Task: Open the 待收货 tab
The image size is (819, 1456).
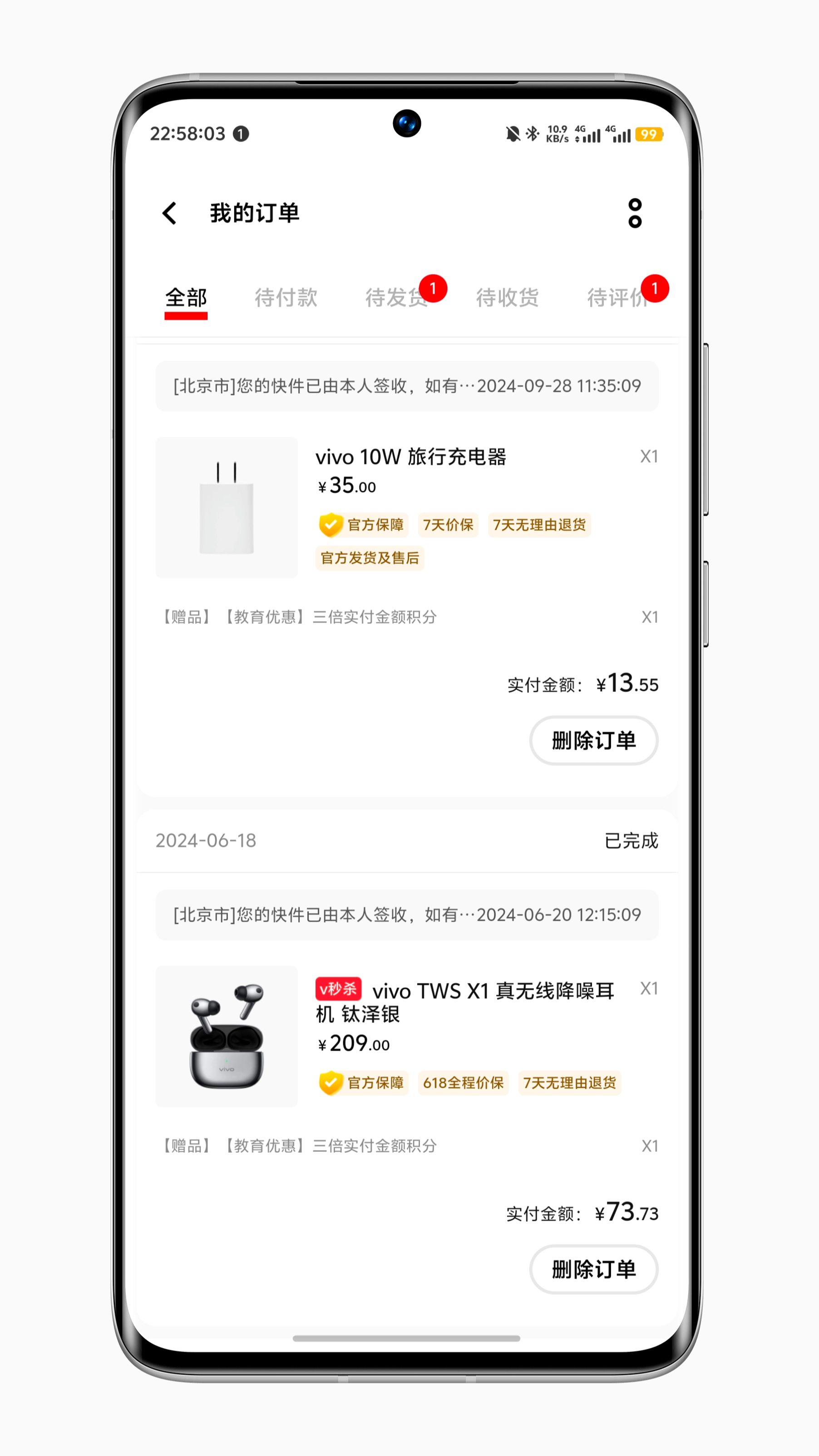Action: coord(507,298)
